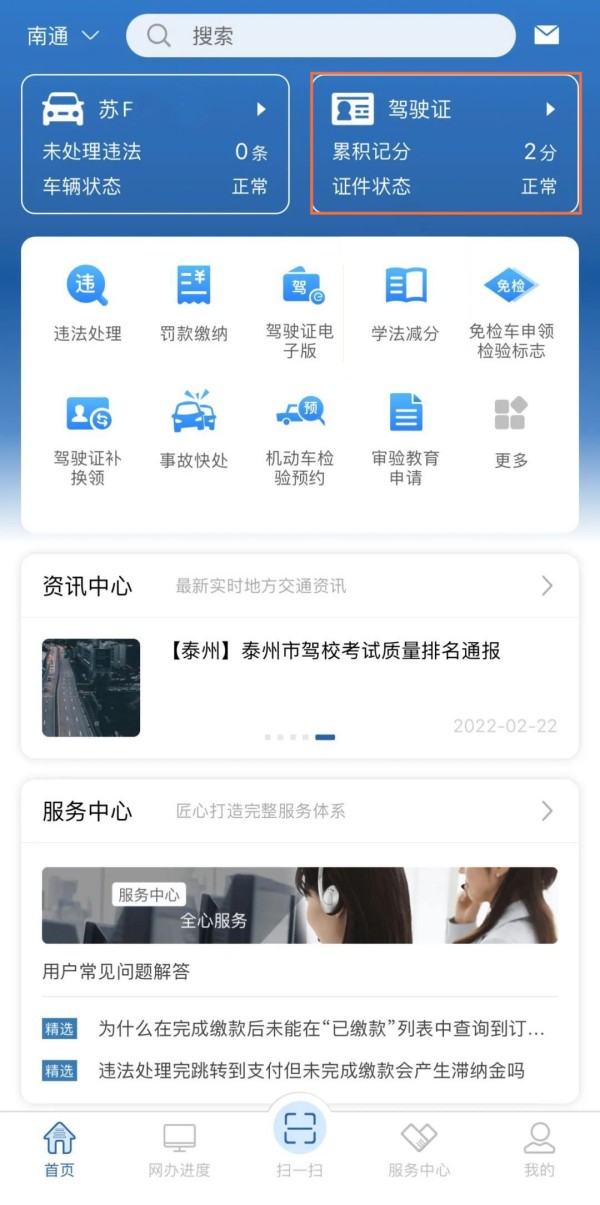Switch to the 网办进度 tab
The width and height of the screenshot is (600, 1205).
pyautogui.click(x=179, y=1150)
